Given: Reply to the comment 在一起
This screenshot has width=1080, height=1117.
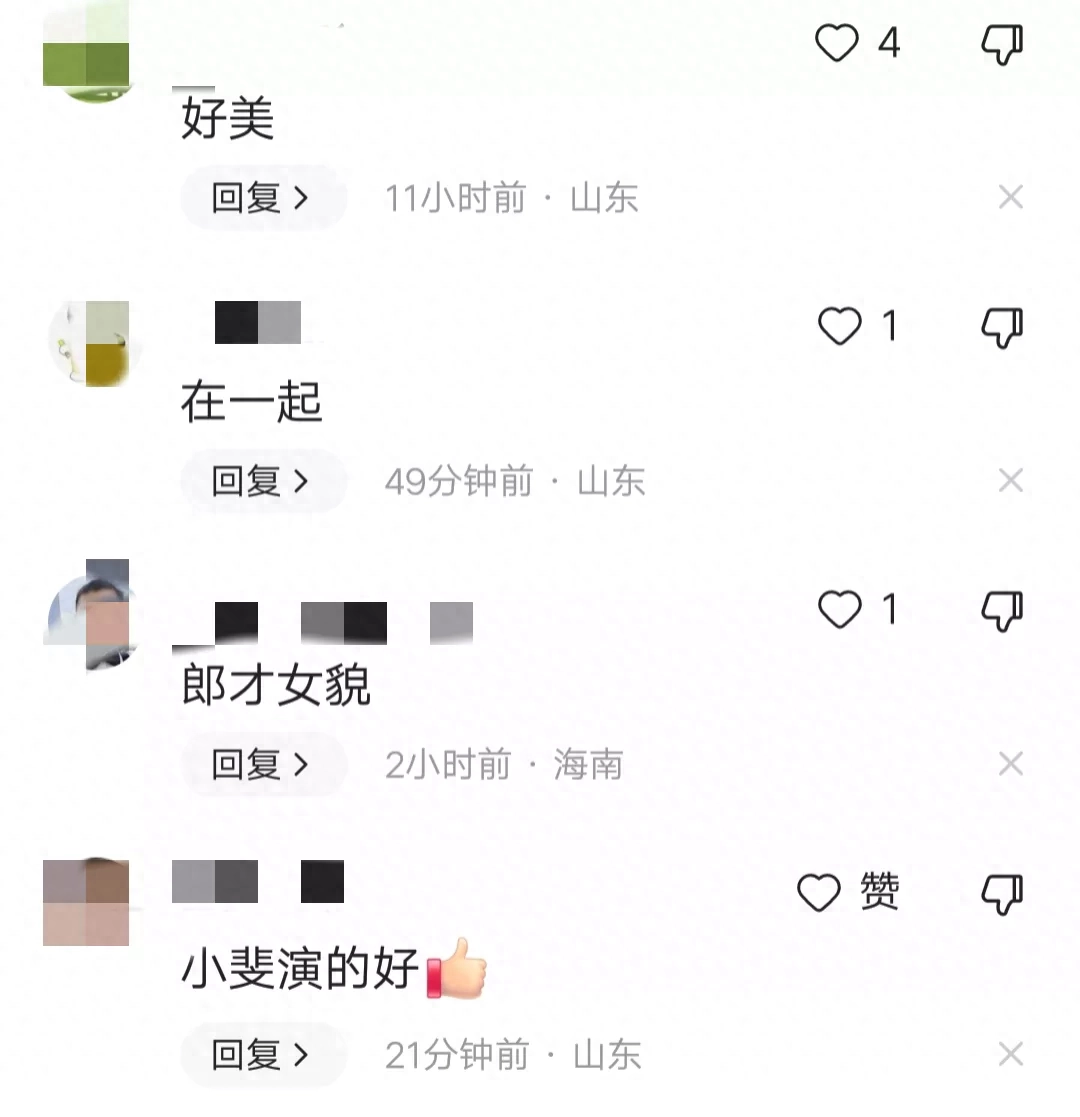Looking at the screenshot, I should pos(262,481).
